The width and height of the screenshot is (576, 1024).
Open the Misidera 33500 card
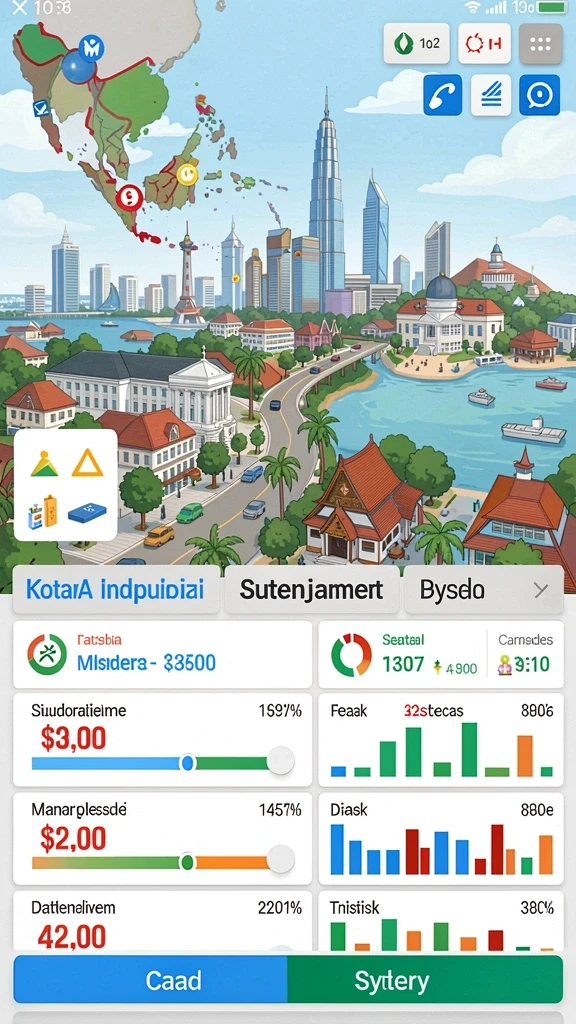tap(162, 654)
